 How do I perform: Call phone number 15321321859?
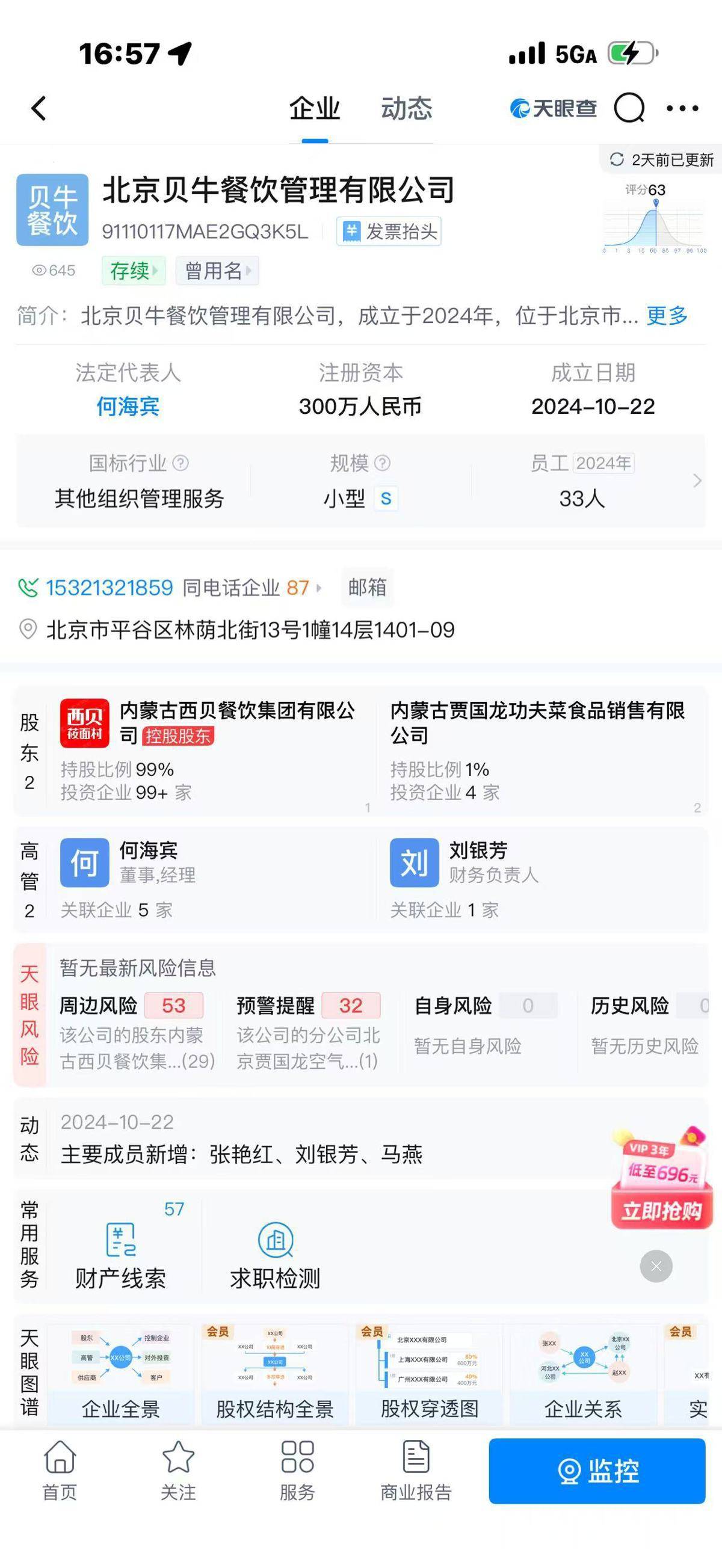[x=110, y=588]
